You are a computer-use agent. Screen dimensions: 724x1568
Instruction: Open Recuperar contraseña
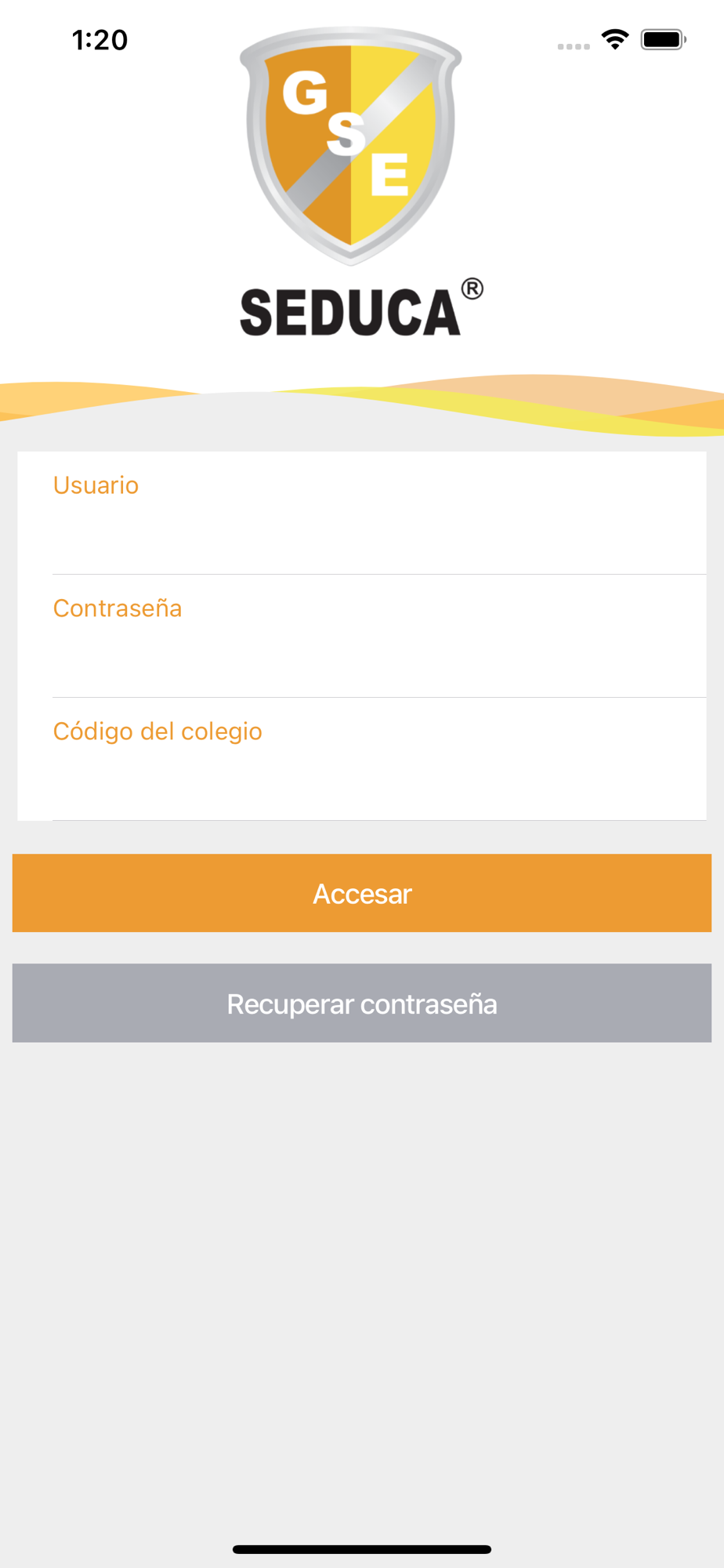pos(362,1003)
